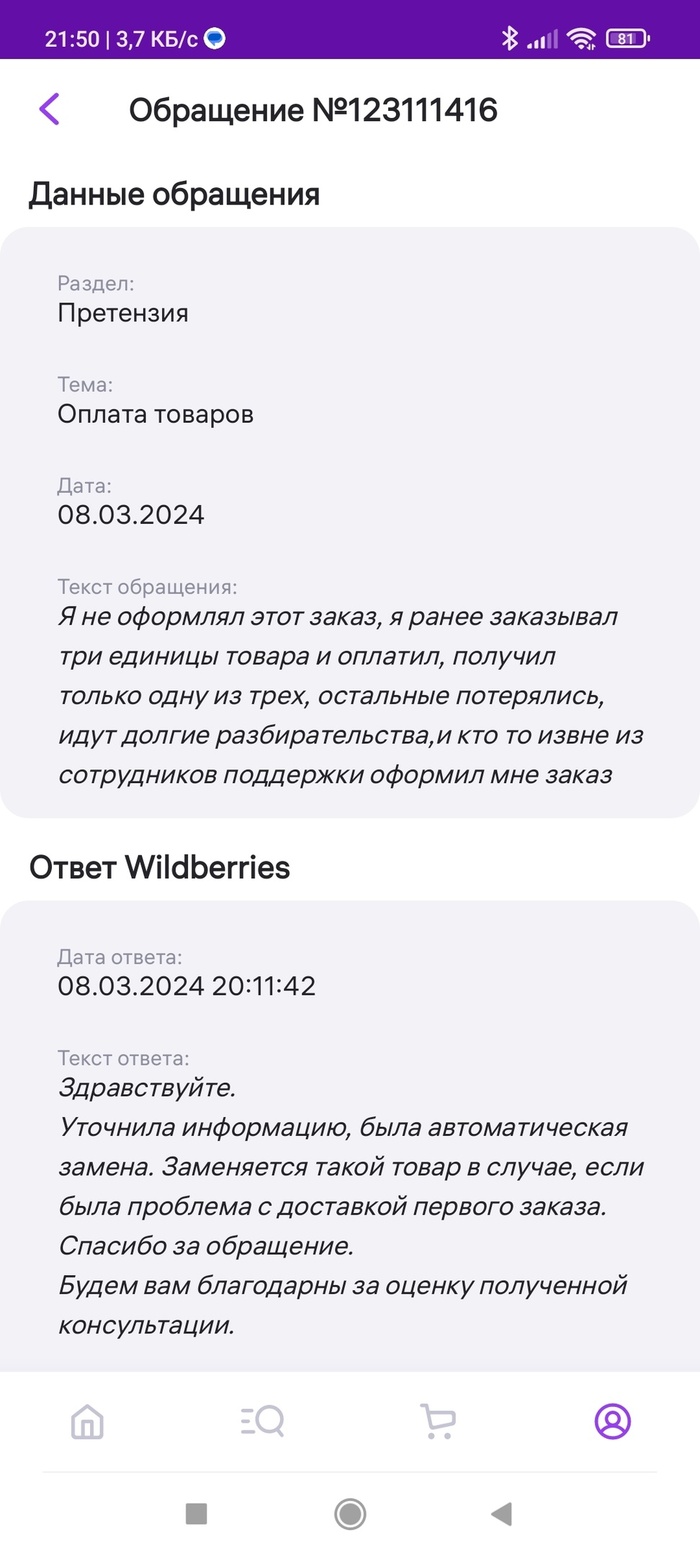The width and height of the screenshot is (700, 1556).
Task: Go back from appeal №123111416
Action: (49, 109)
